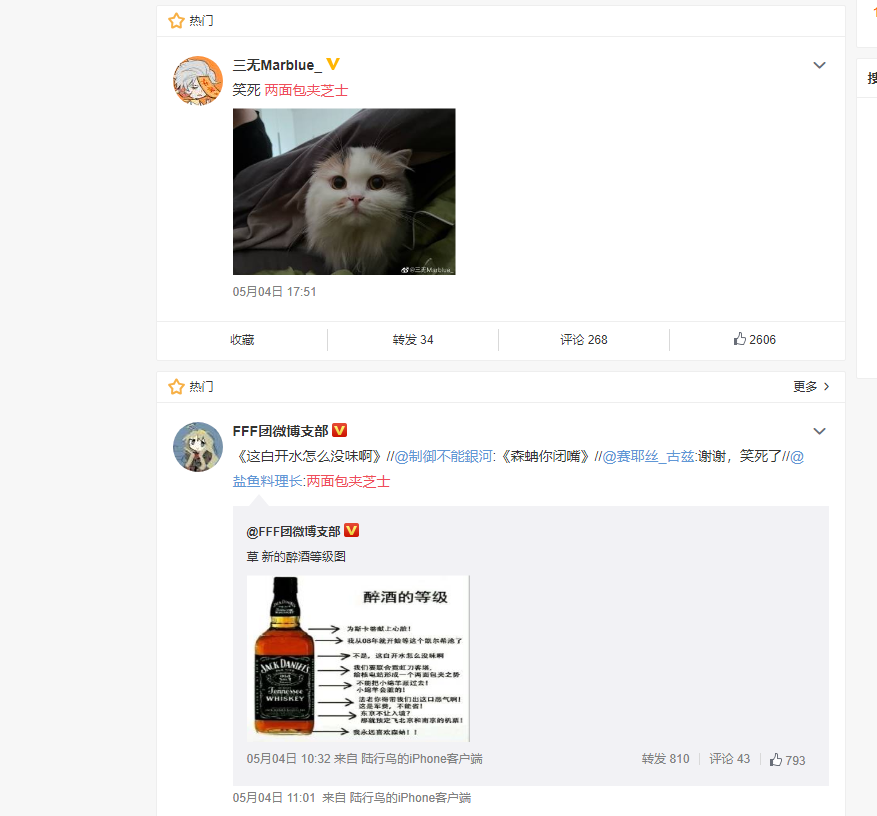Image resolution: width=877 pixels, height=816 pixels.
Task: Open FFF团微博支部's avatar
Action: coord(198,447)
